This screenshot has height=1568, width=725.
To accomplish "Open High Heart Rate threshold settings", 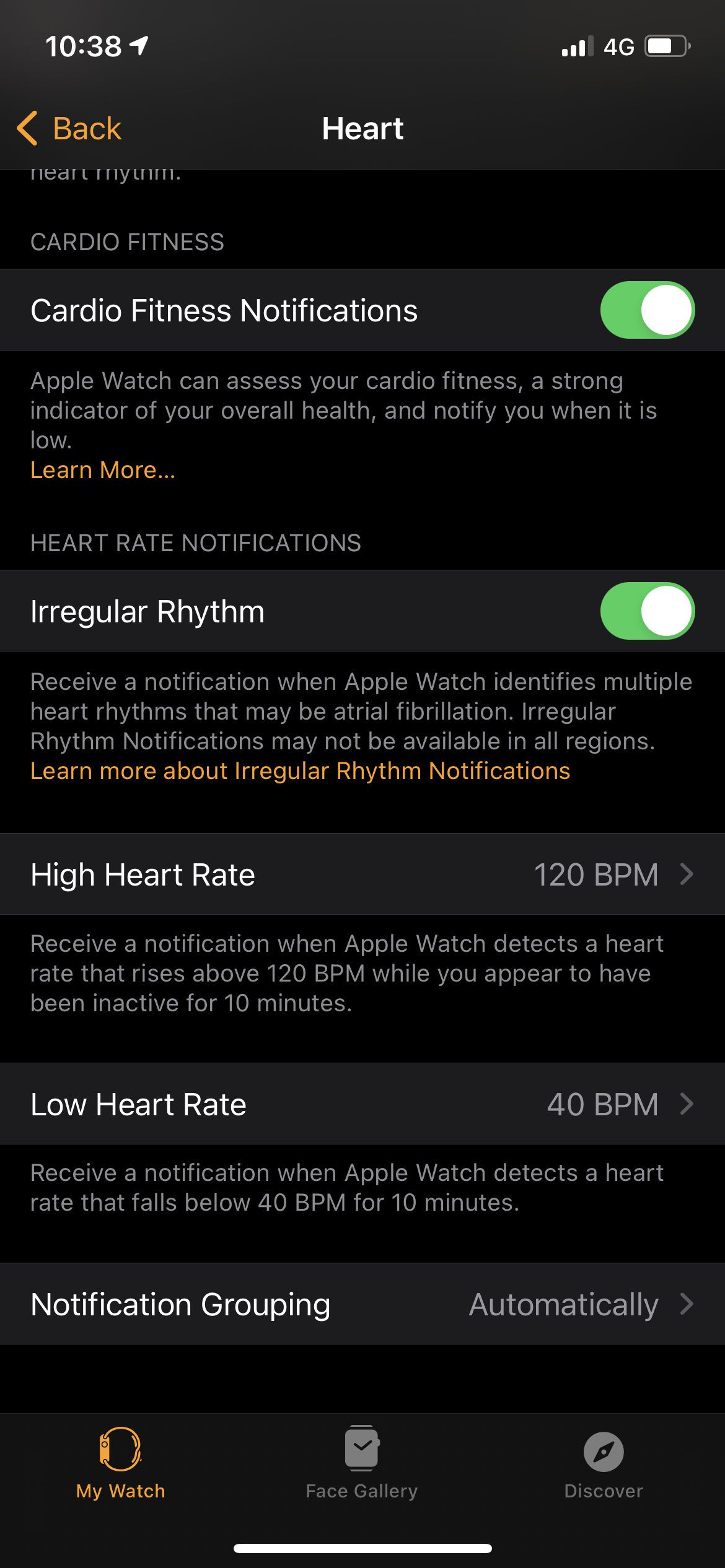I will [x=362, y=874].
